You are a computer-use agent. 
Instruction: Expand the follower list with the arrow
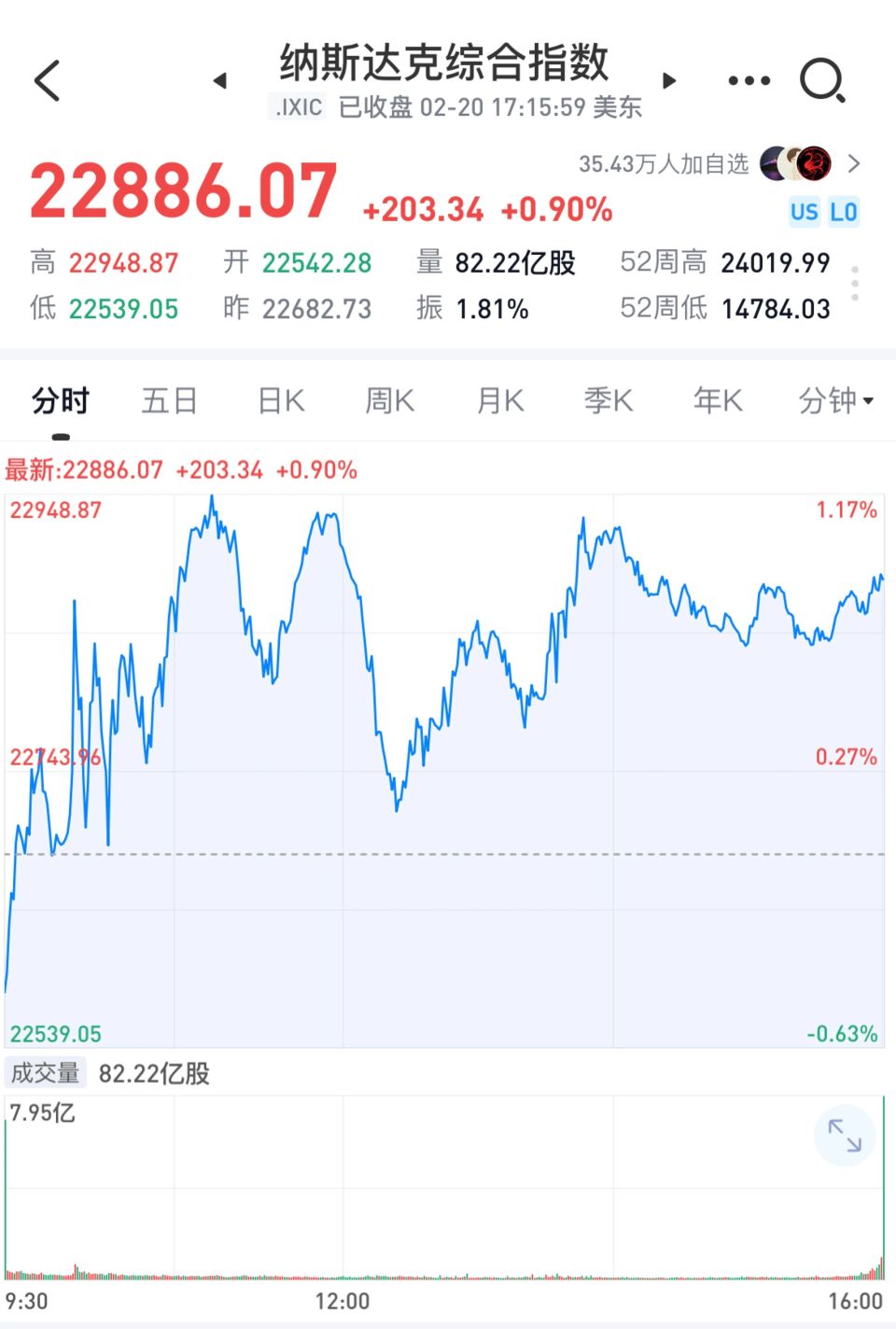(x=855, y=162)
